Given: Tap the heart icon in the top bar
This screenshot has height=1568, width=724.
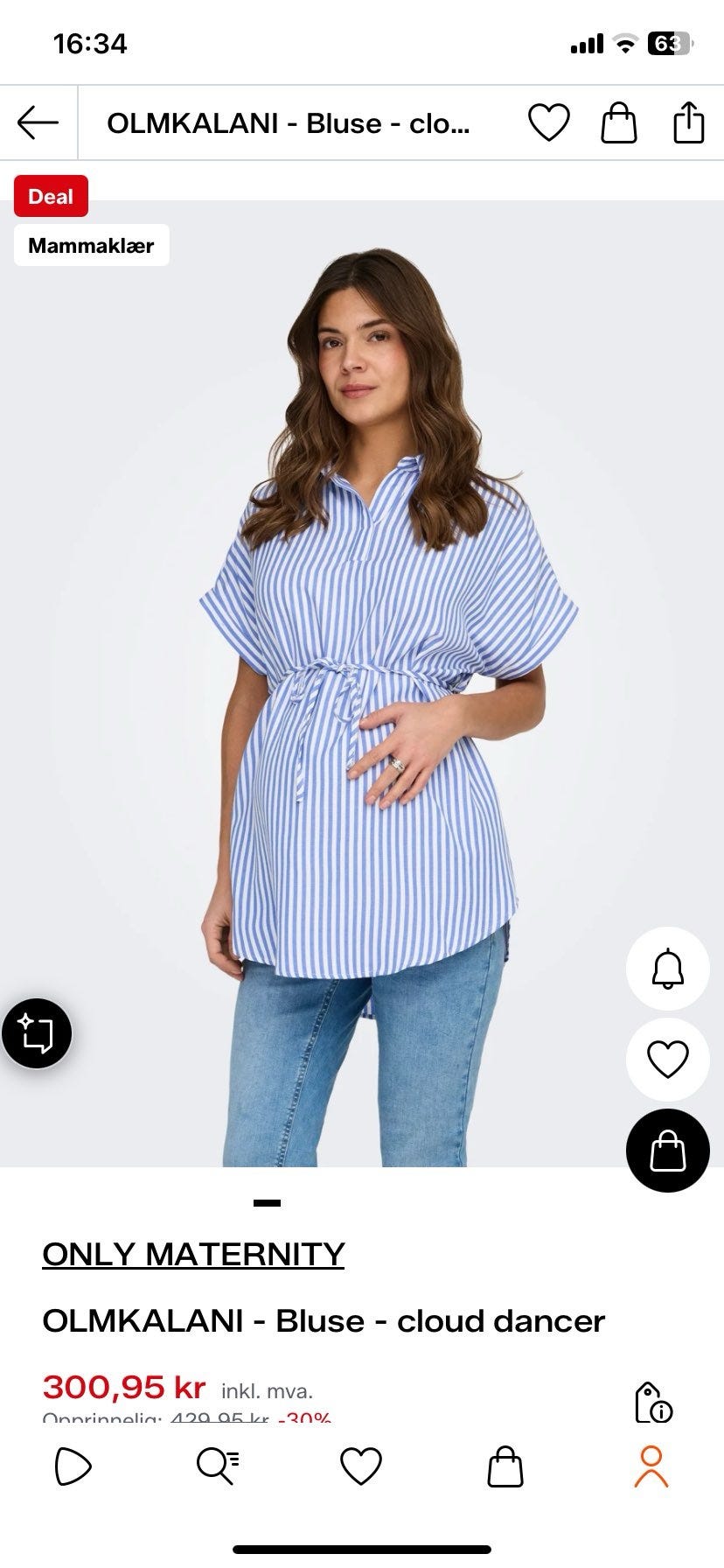Looking at the screenshot, I should [549, 122].
